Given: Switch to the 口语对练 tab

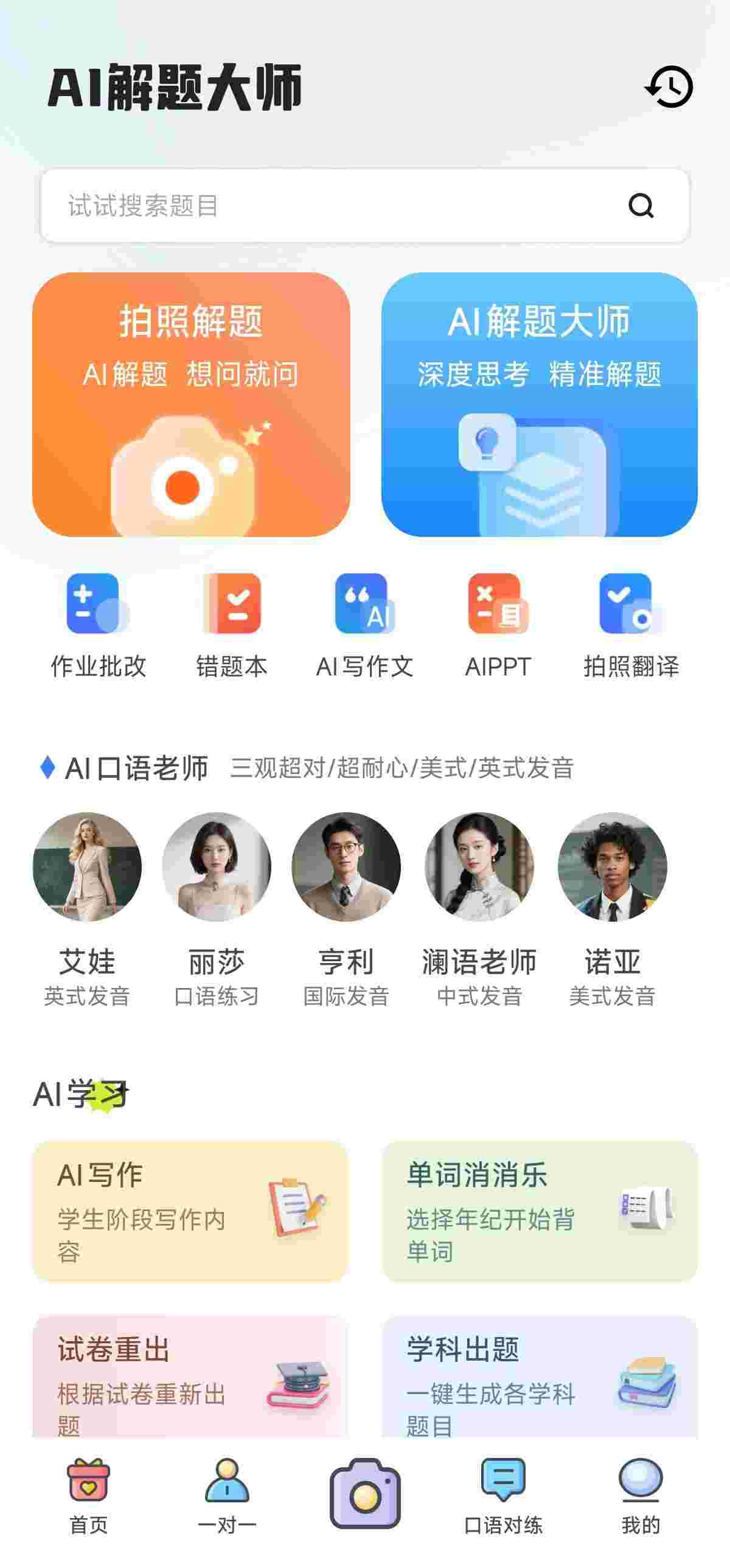Looking at the screenshot, I should pyautogui.click(x=503, y=1496).
